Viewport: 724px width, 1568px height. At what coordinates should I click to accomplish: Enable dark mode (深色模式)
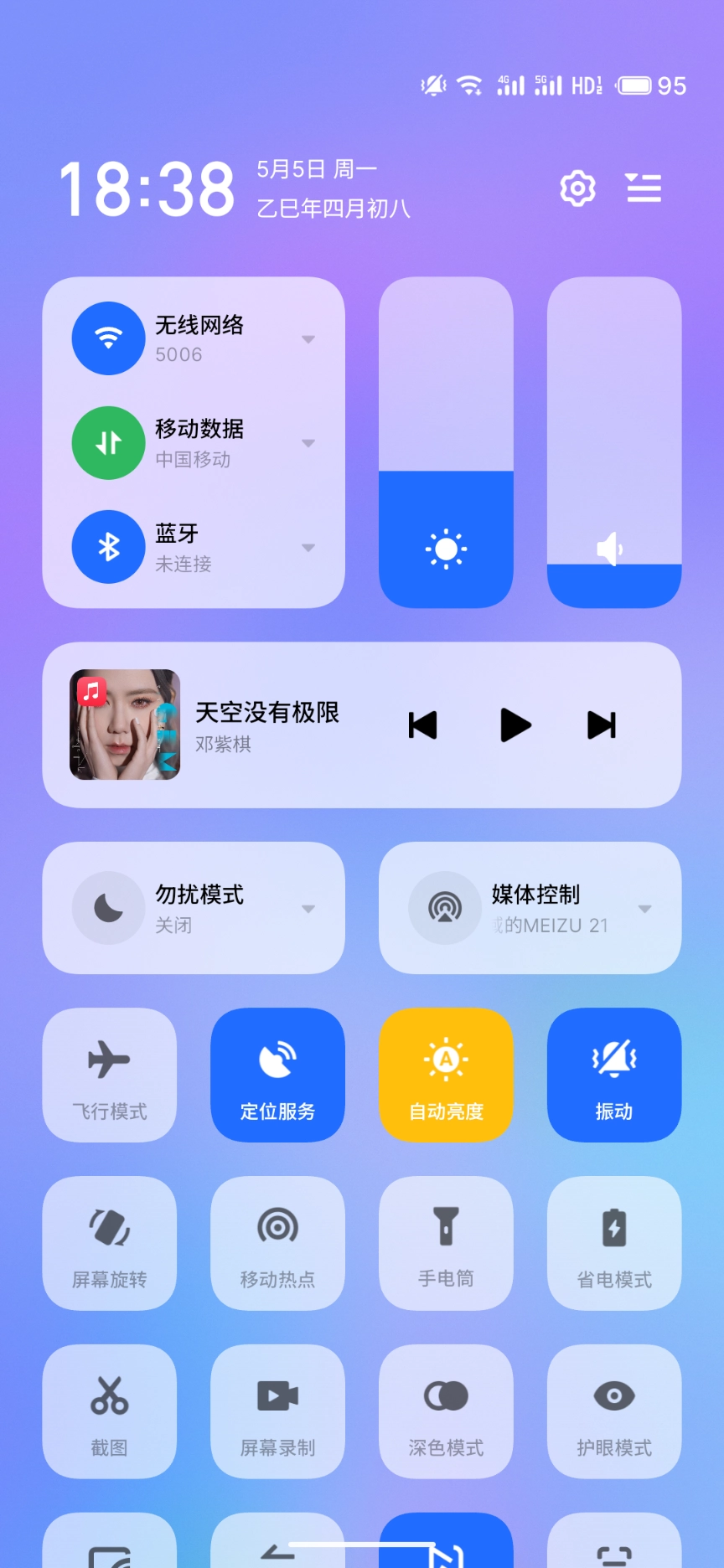(446, 1411)
